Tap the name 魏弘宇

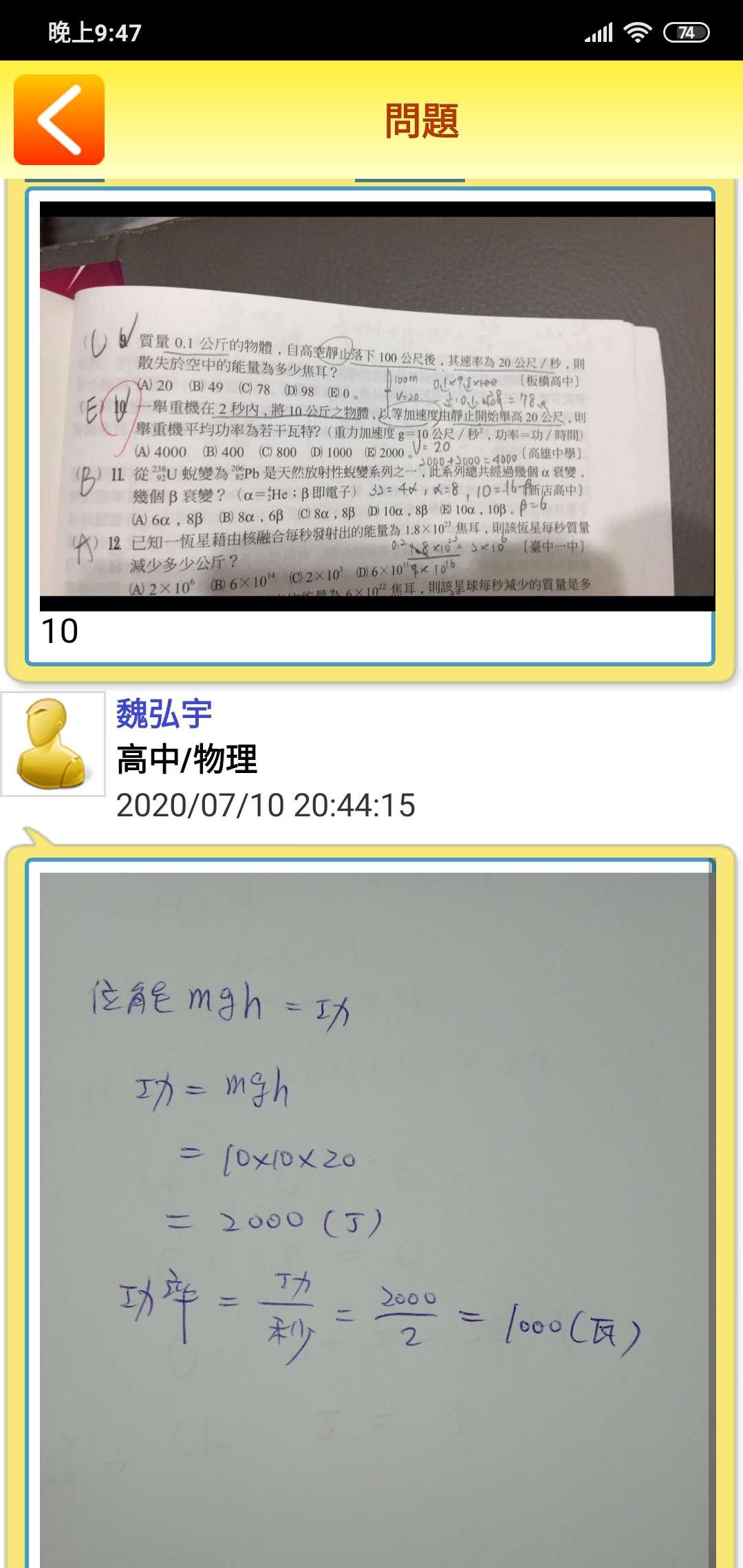click(164, 714)
